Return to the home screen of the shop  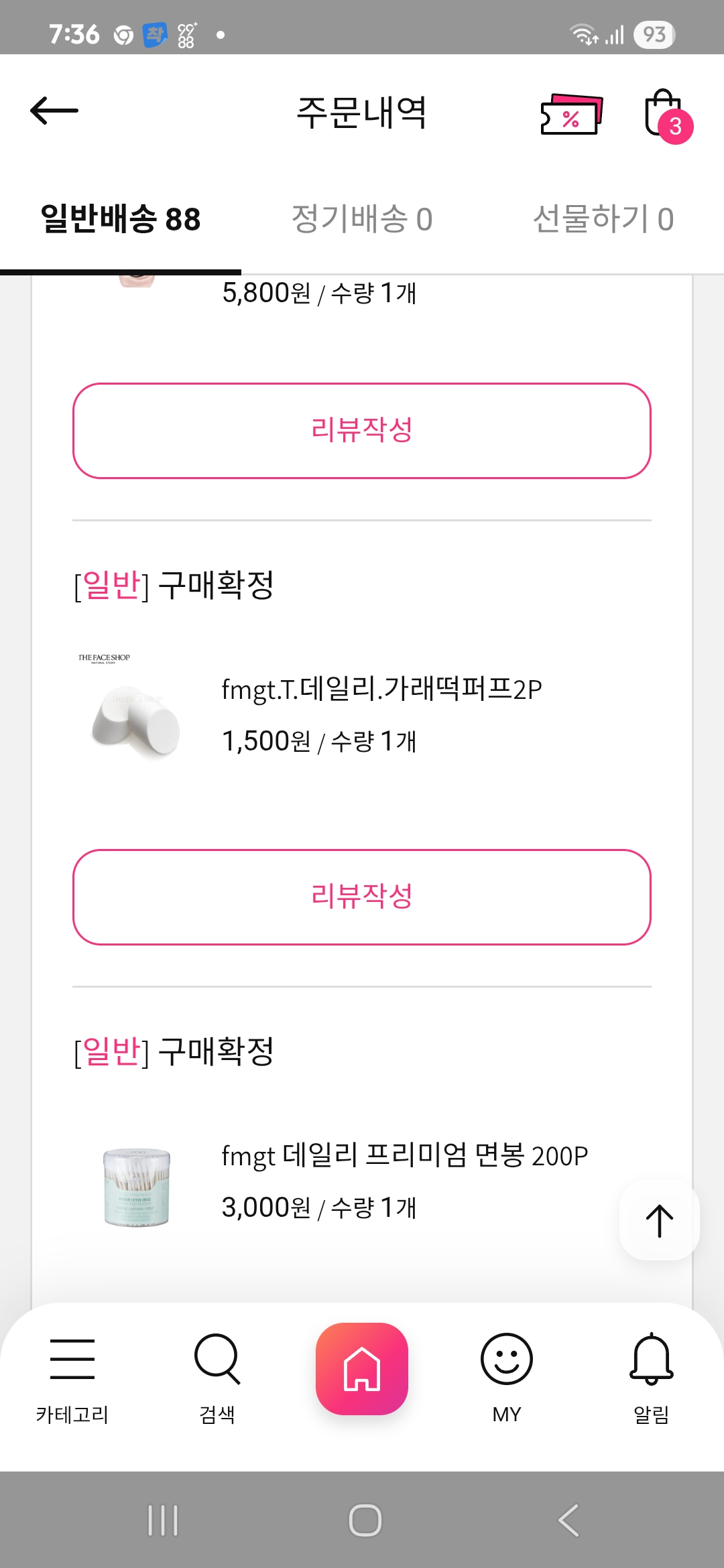[x=362, y=1369]
